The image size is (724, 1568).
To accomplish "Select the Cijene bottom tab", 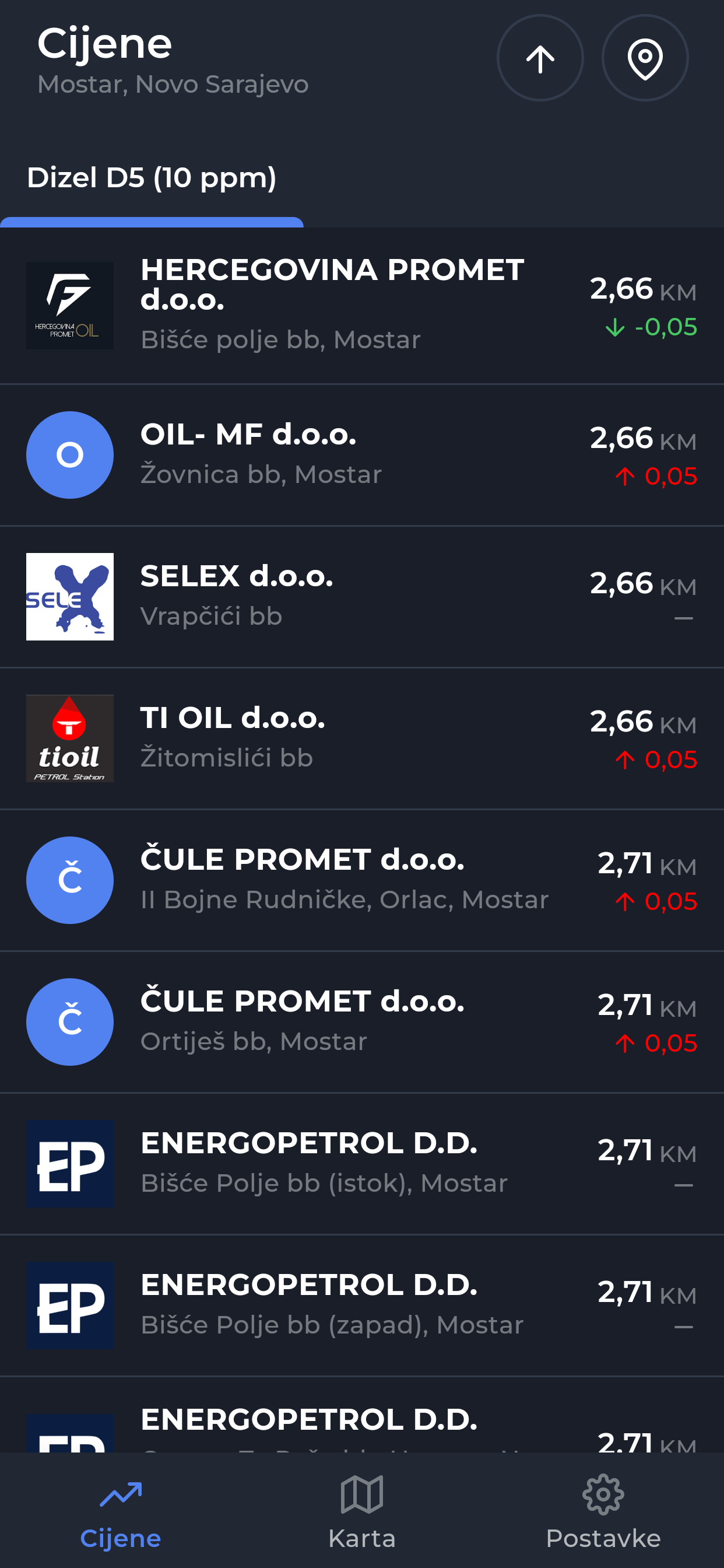I will [x=121, y=1511].
